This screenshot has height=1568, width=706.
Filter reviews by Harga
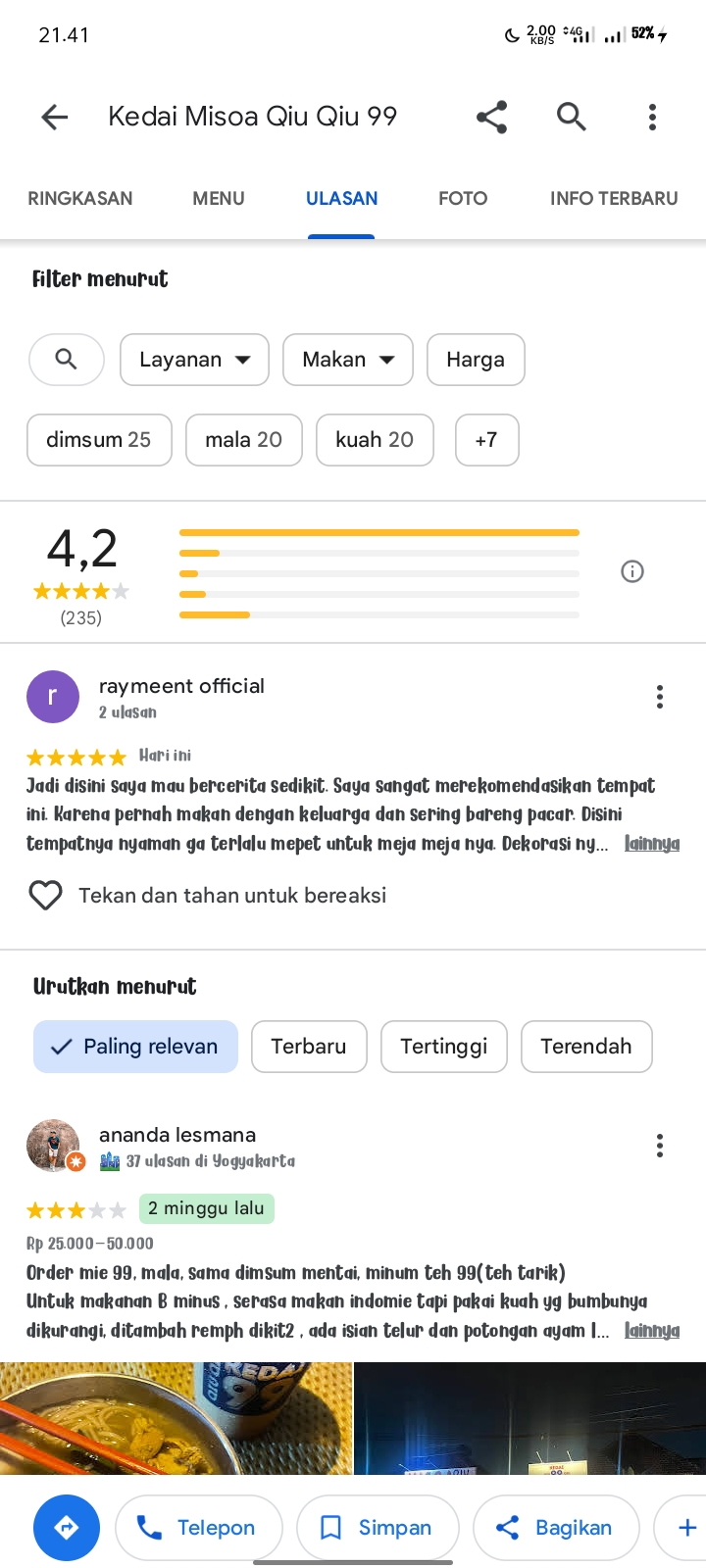(x=476, y=360)
